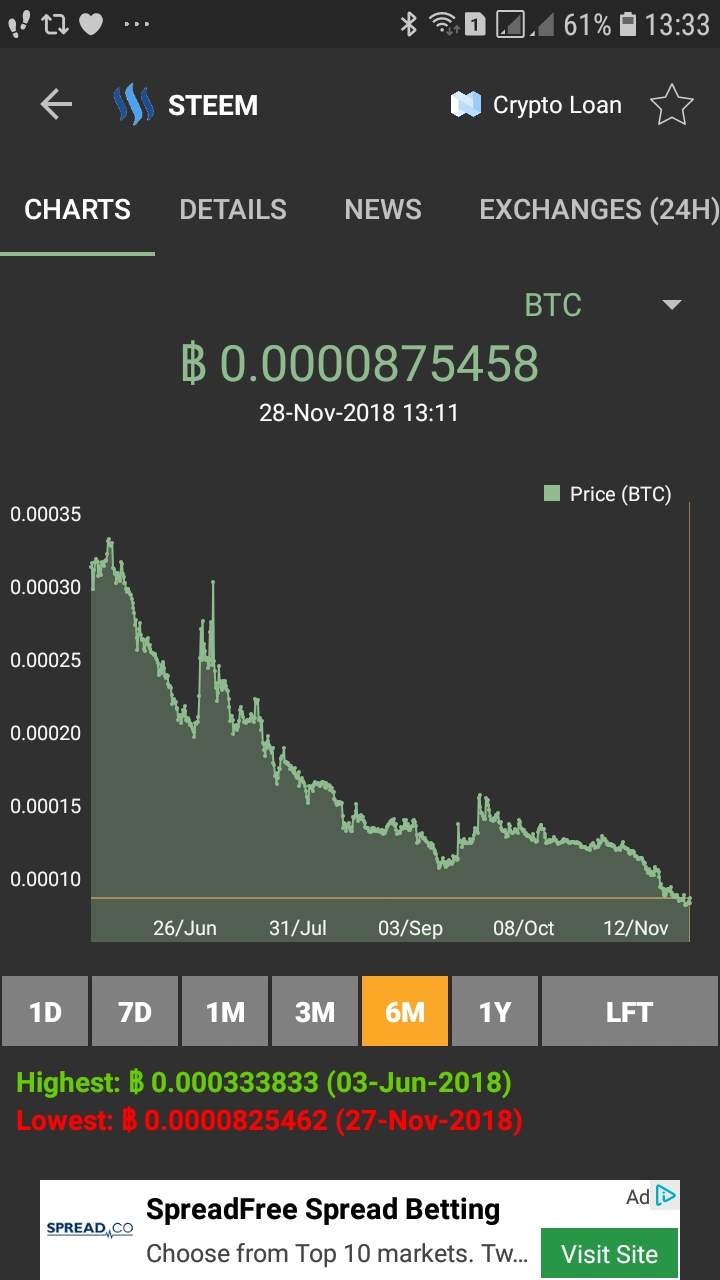The height and width of the screenshot is (1280, 720).
Task: Select the Charts tab
Action: 78,210
